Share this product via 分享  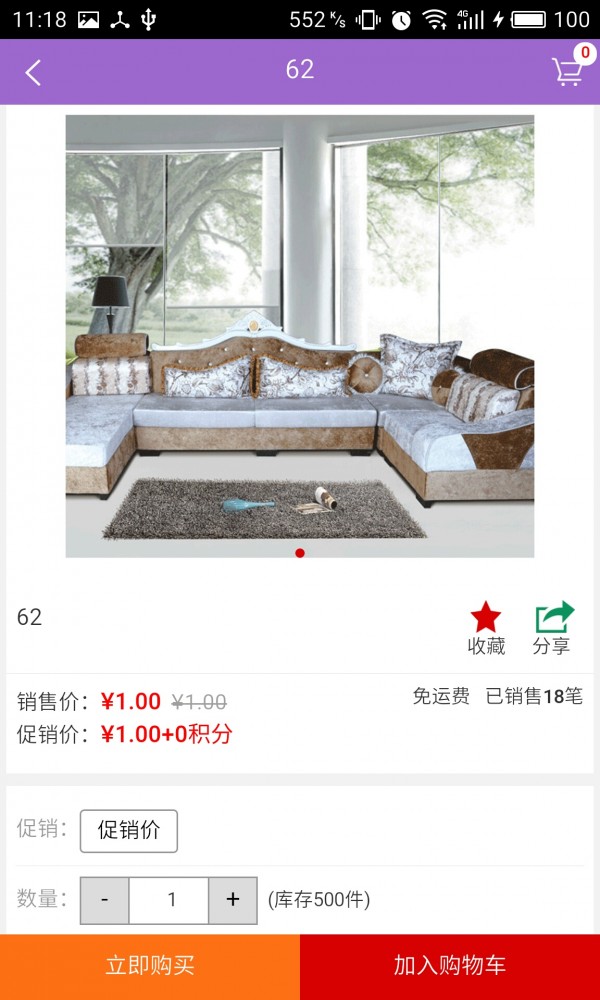(552, 628)
